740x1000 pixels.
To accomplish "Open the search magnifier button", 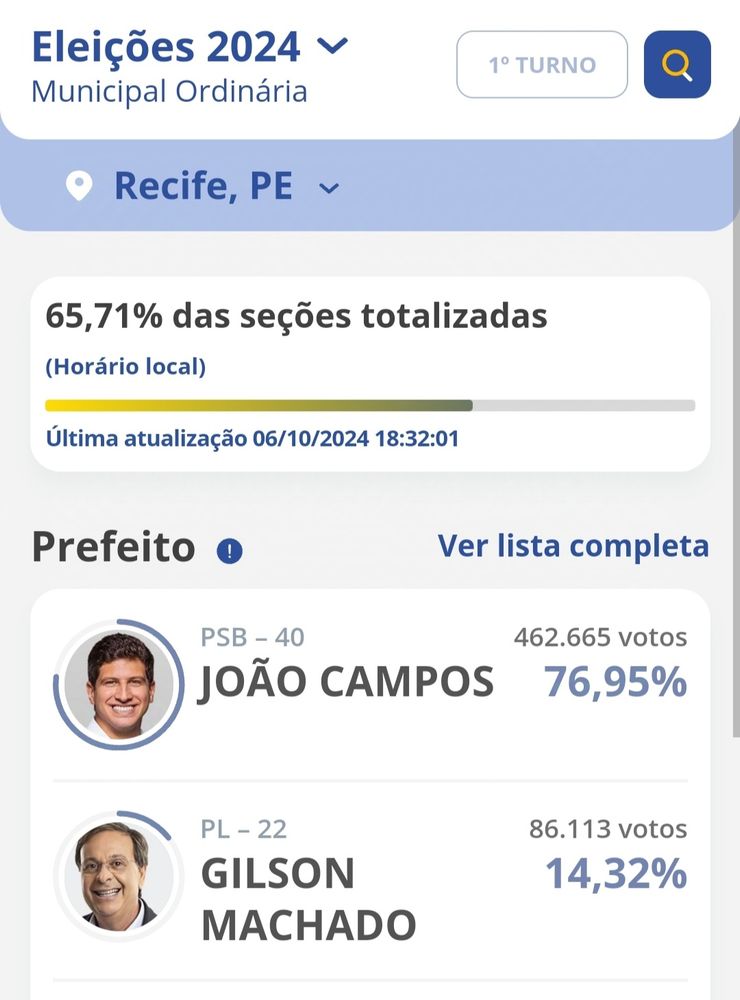I will 677,65.
